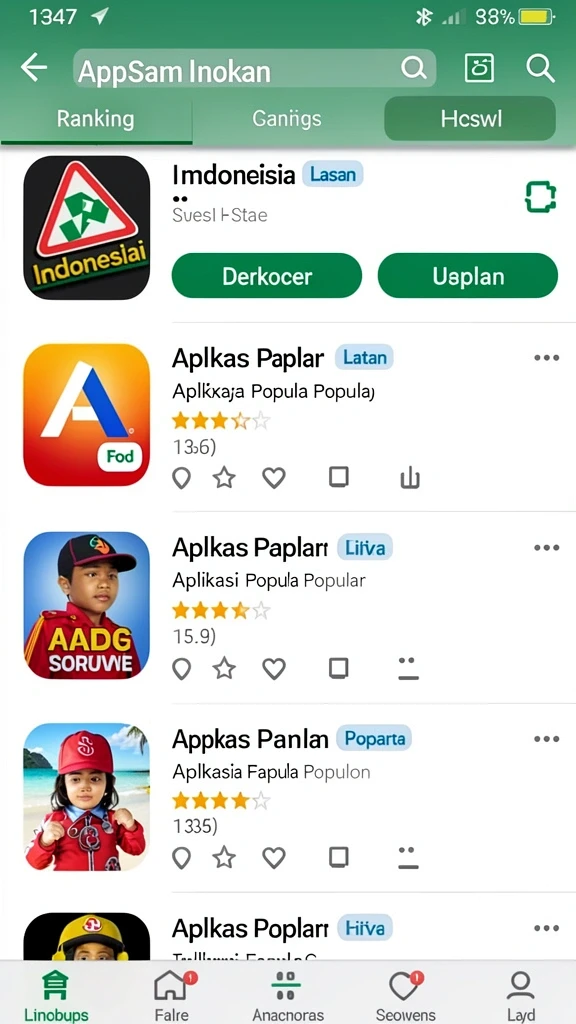Tap the Uaplan button
Screen dimensions: 576x1024
click(x=468, y=276)
